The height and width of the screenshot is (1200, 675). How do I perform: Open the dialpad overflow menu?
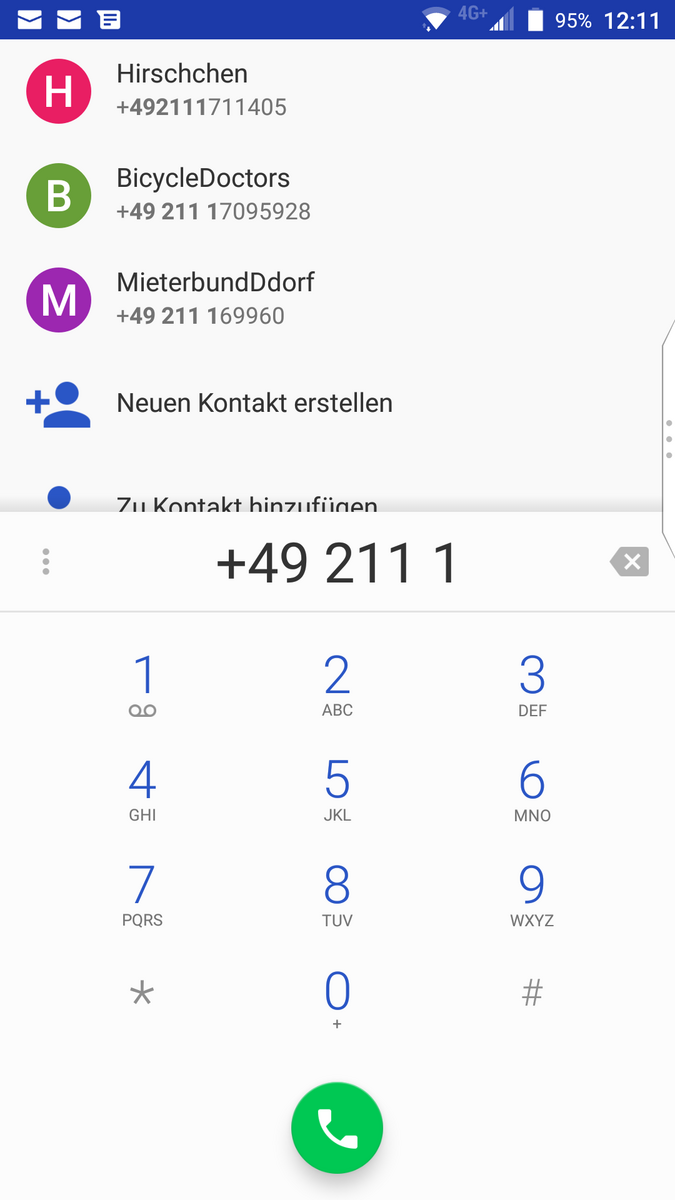tap(46, 562)
